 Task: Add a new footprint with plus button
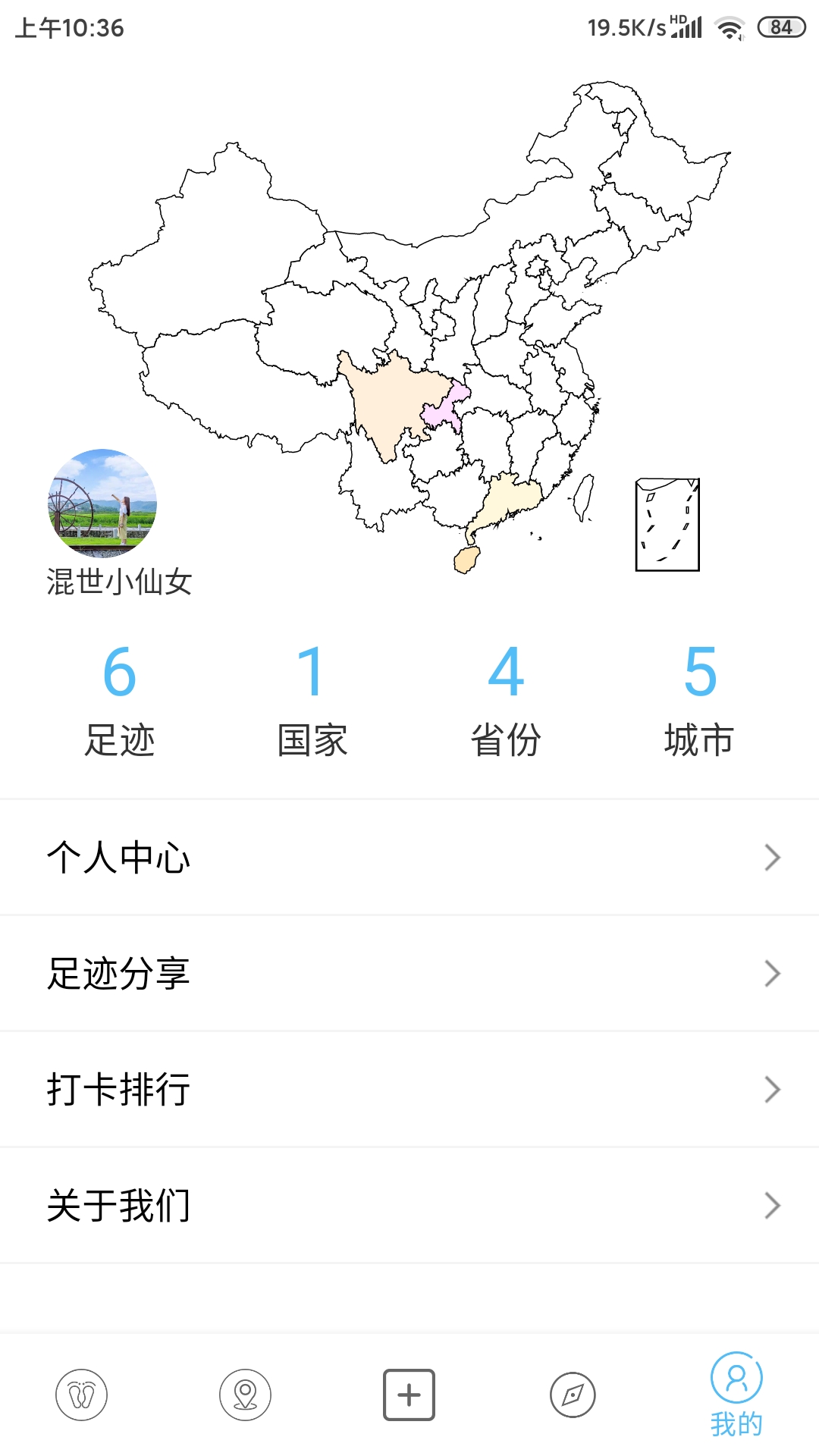(409, 1395)
